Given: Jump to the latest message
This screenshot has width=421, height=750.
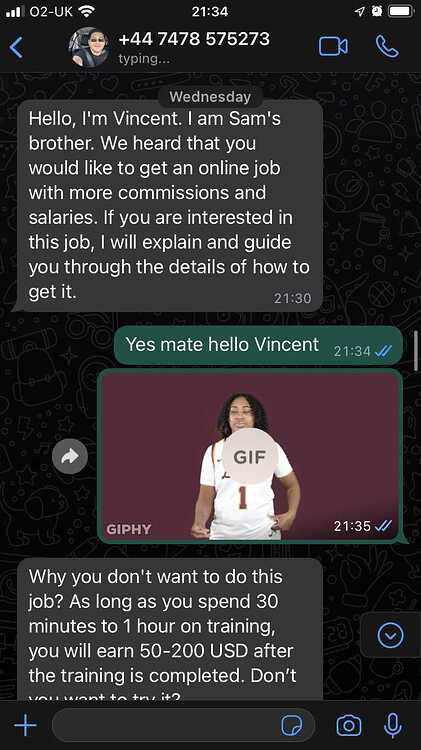Looking at the screenshot, I should (x=390, y=636).
